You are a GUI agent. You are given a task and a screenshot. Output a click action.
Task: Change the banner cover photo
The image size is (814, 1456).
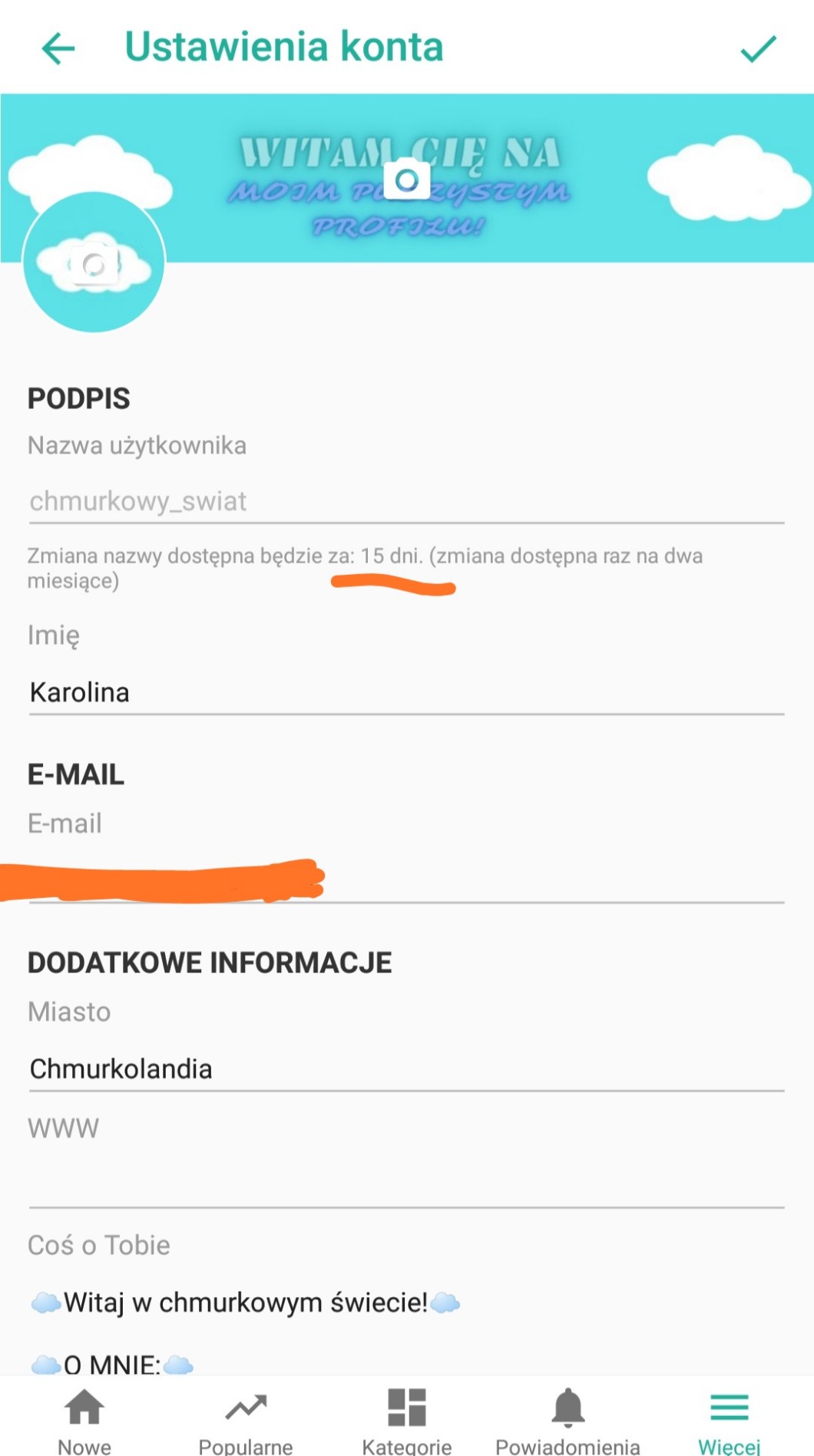click(x=406, y=180)
